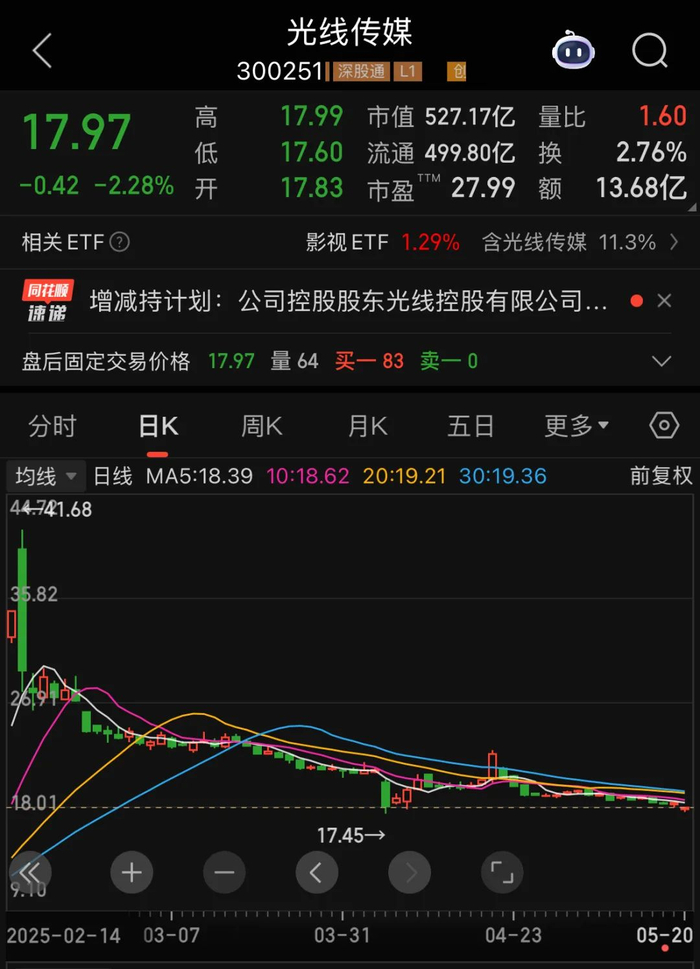The height and width of the screenshot is (969, 700).
Task: Open chart settings hexagon icon
Action: point(664,426)
